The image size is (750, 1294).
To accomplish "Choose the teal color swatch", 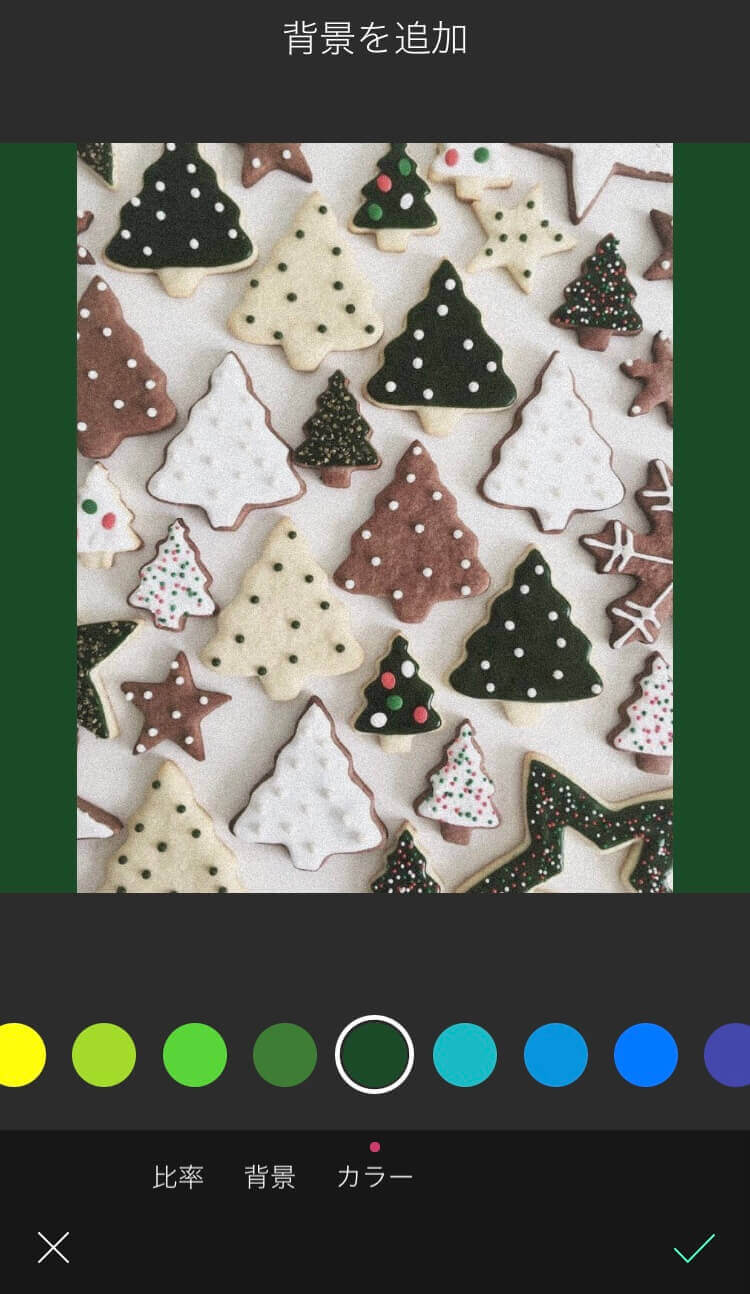I will tap(465, 1055).
